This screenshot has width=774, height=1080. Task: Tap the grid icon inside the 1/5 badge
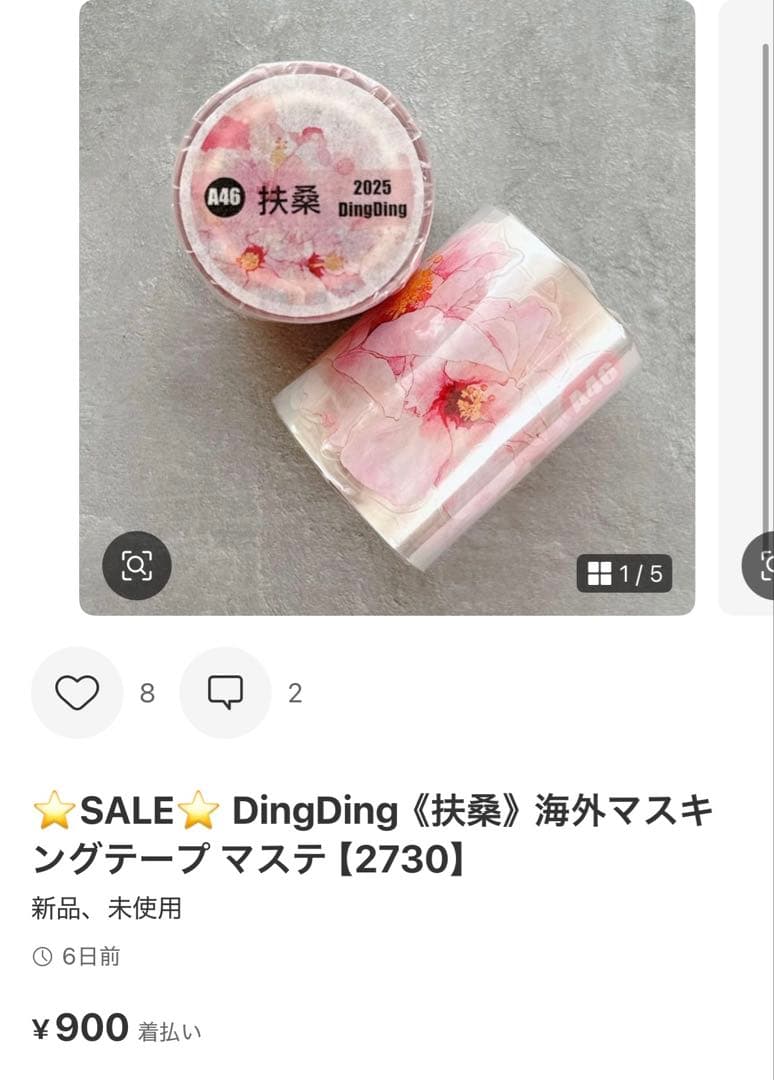click(x=599, y=571)
